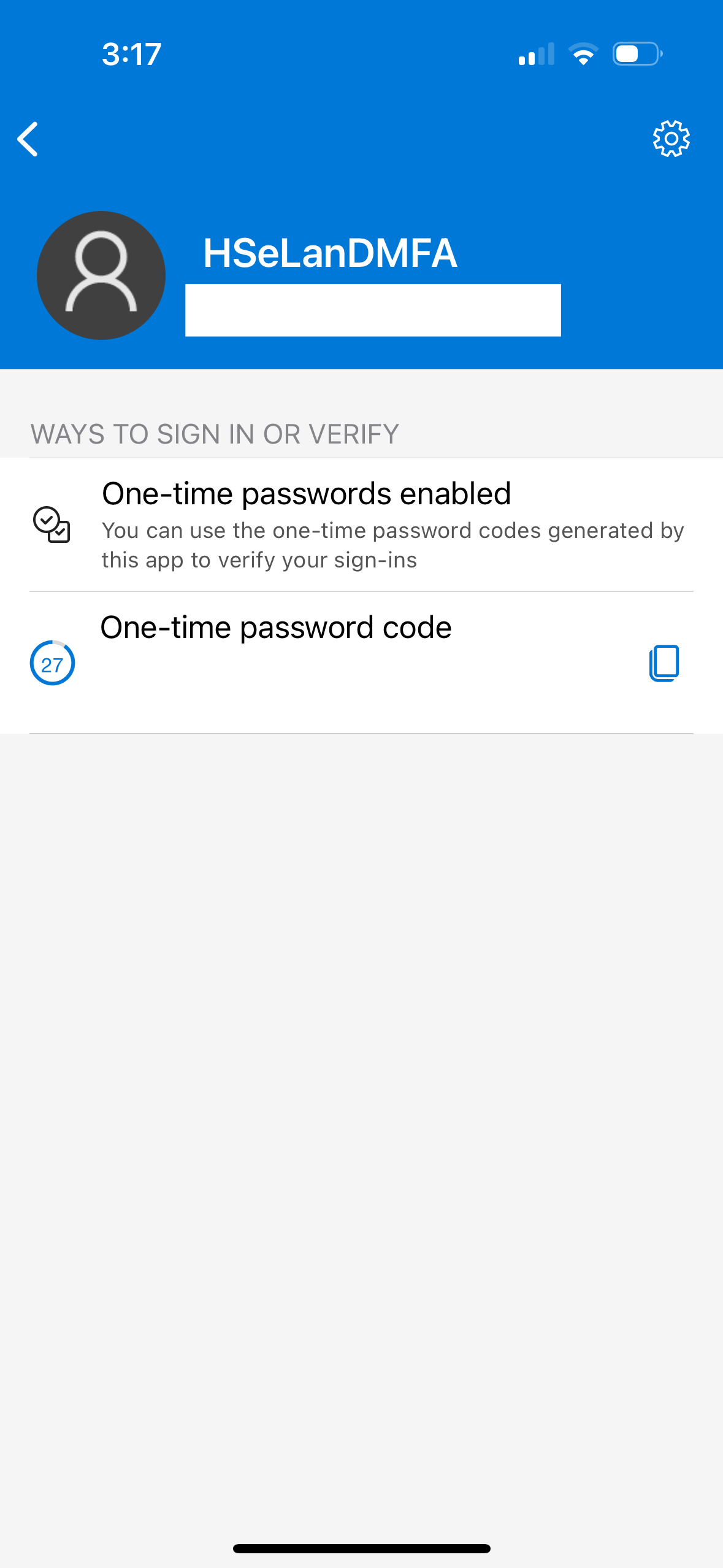Tap the countdown timer circle showing 27

52,663
